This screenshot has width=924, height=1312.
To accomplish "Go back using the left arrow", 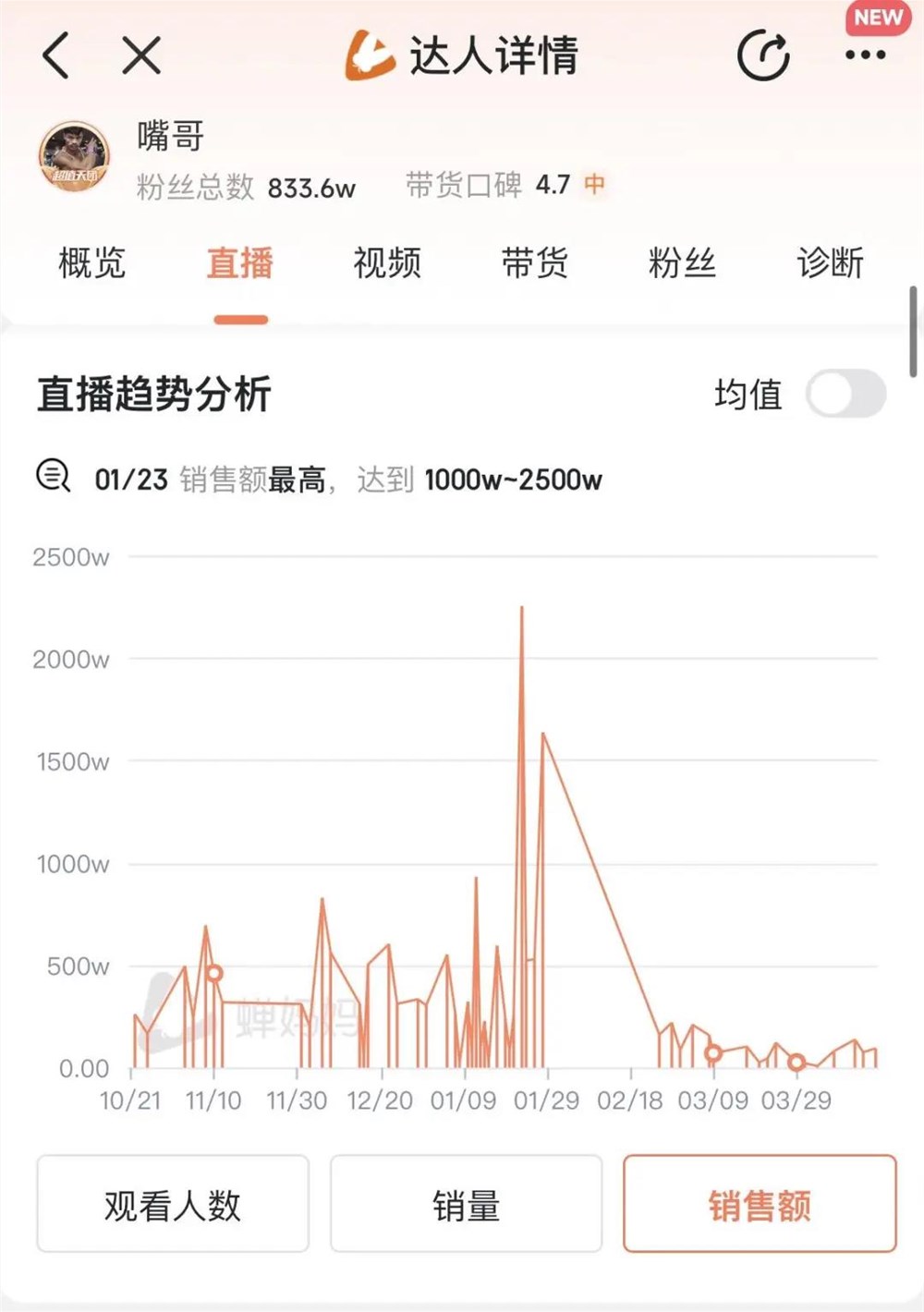I will 55,55.
